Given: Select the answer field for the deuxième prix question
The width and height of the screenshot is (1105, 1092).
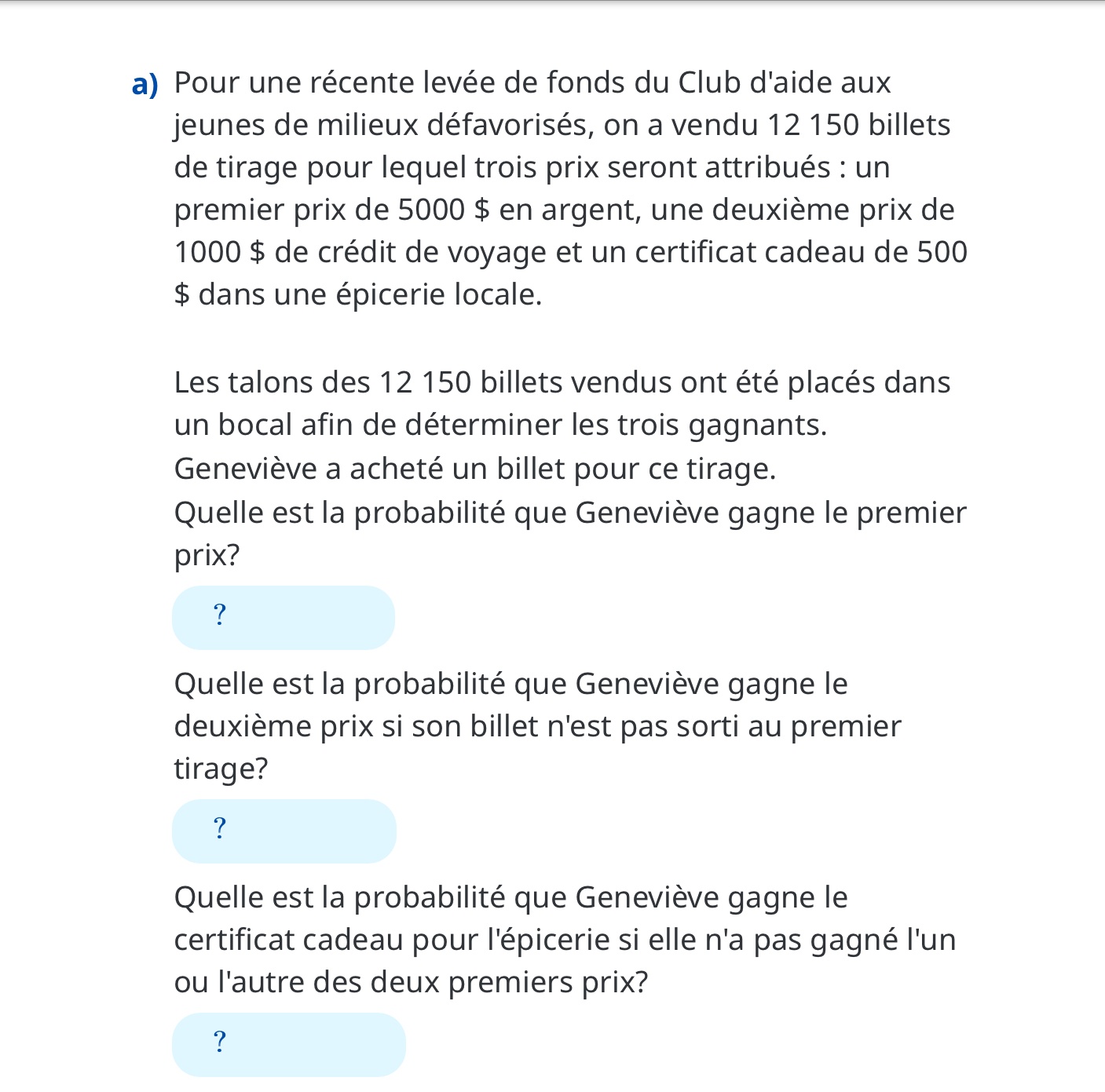Looking at the screenshot, I should pyautogui.click(x=284, y=831).
